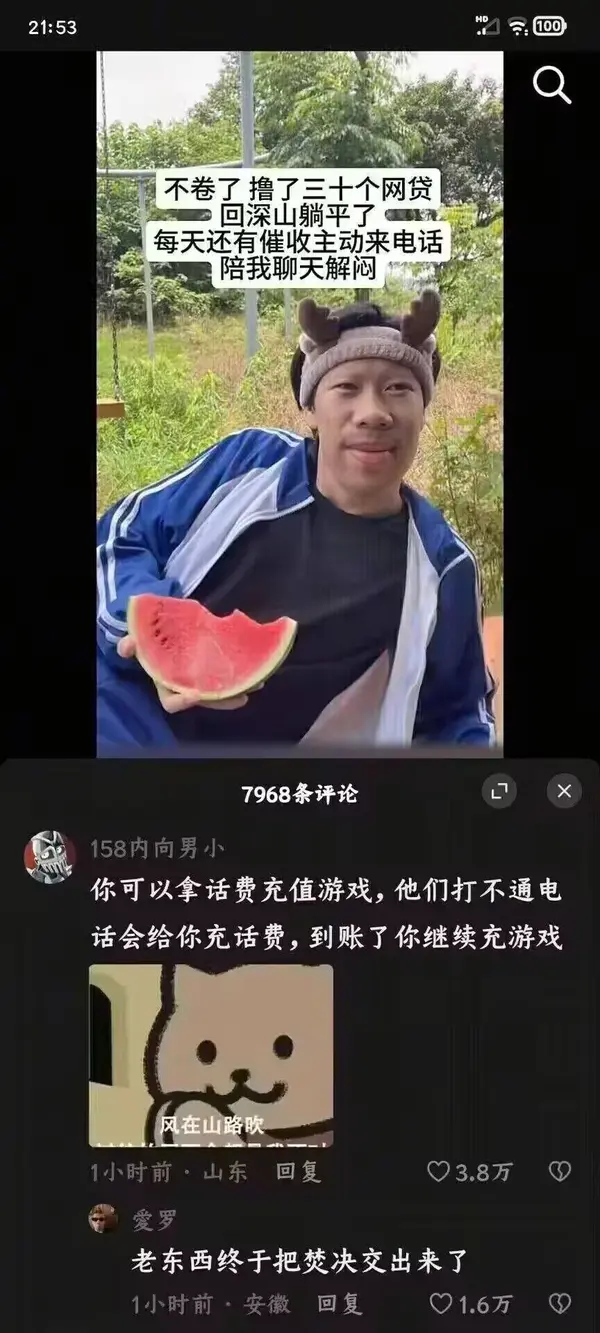Open the cat image in the comment
Screen dimensions: 600x1333
pos(211,1055)
